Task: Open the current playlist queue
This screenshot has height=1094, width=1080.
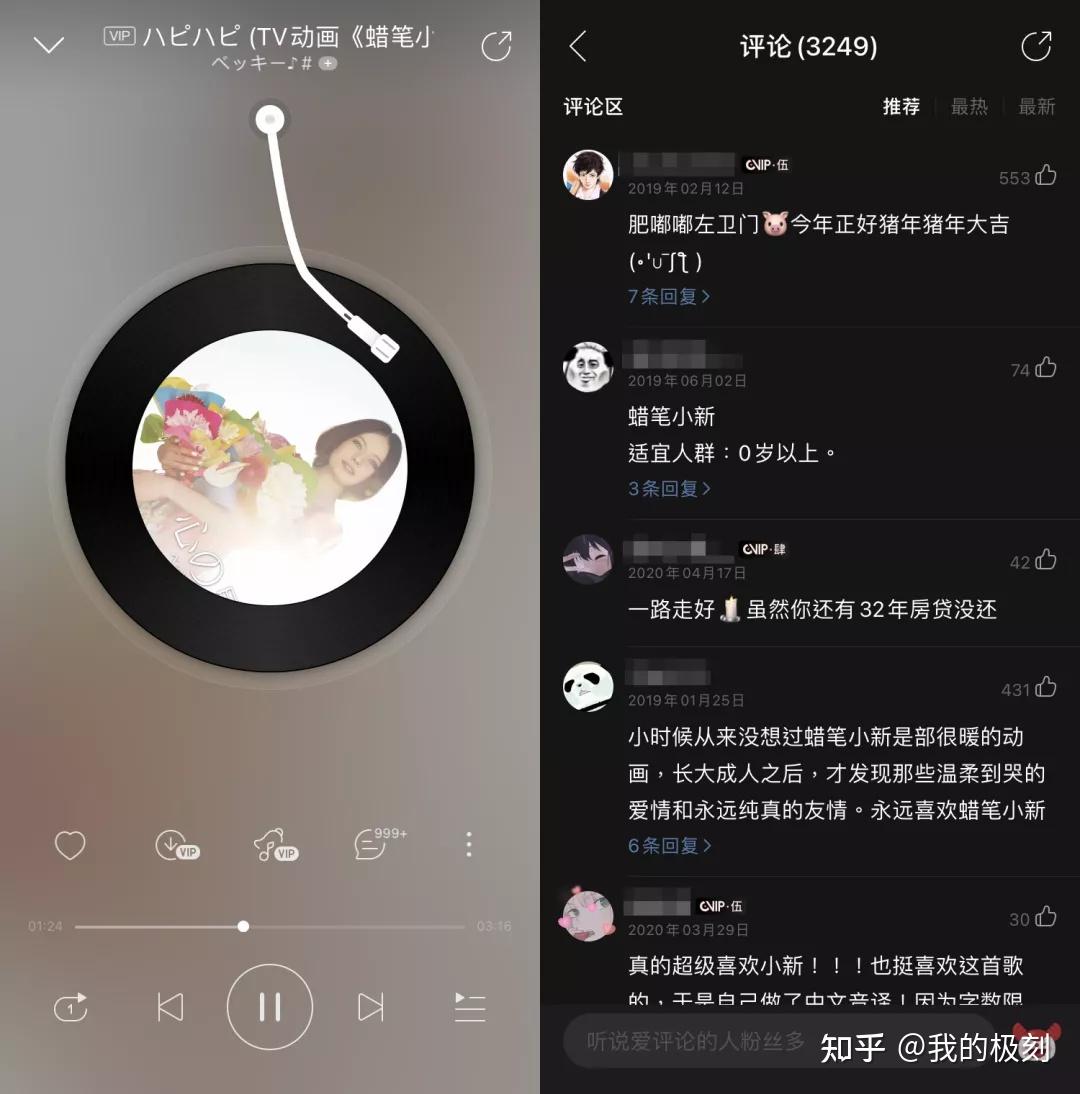Action: pyautogui.click(x=469, y=1007)
